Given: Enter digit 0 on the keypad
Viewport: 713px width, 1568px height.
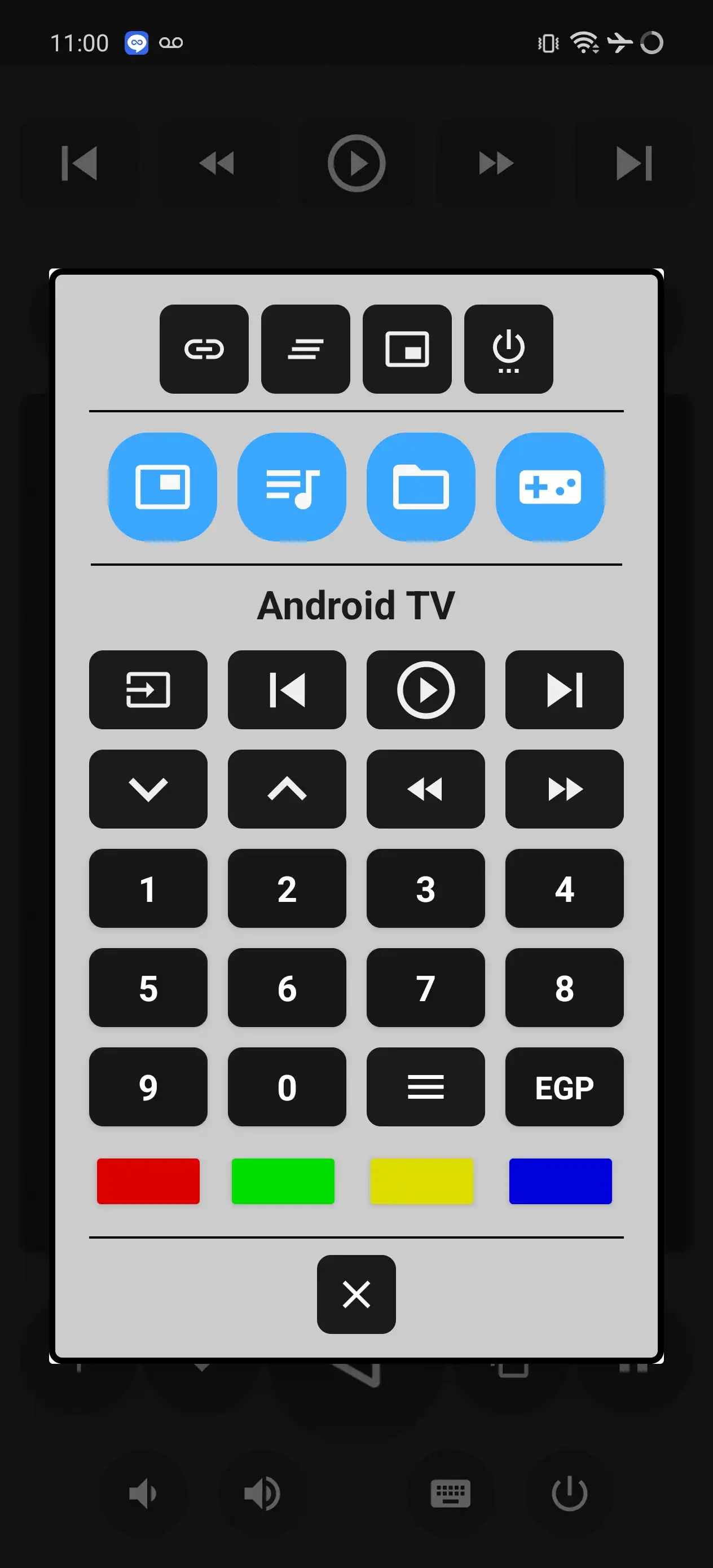Looking at the screenshot, I should 287,1086.
